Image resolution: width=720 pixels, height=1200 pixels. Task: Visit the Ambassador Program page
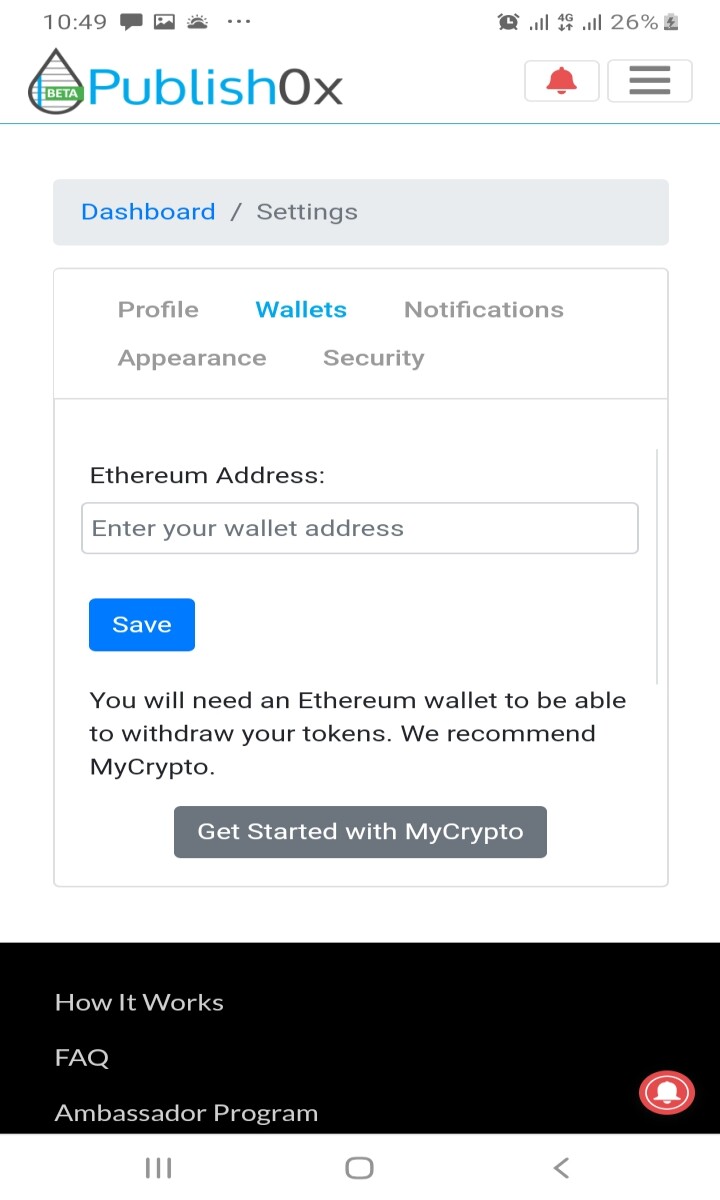186,1113
